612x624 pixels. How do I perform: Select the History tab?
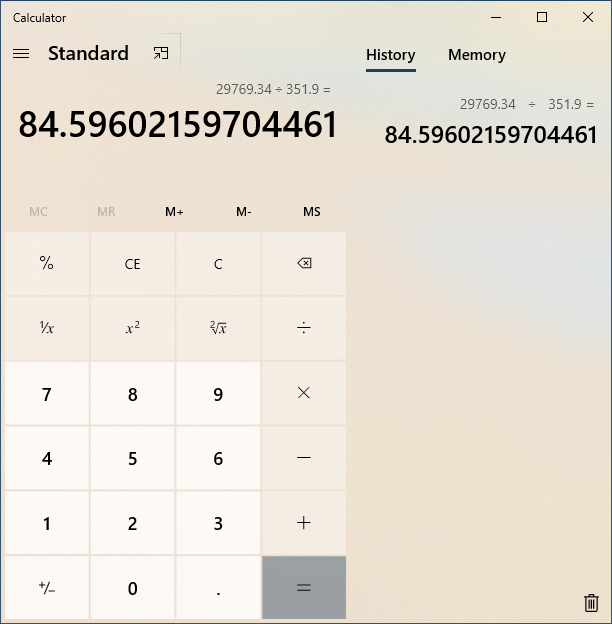point(390,55)
